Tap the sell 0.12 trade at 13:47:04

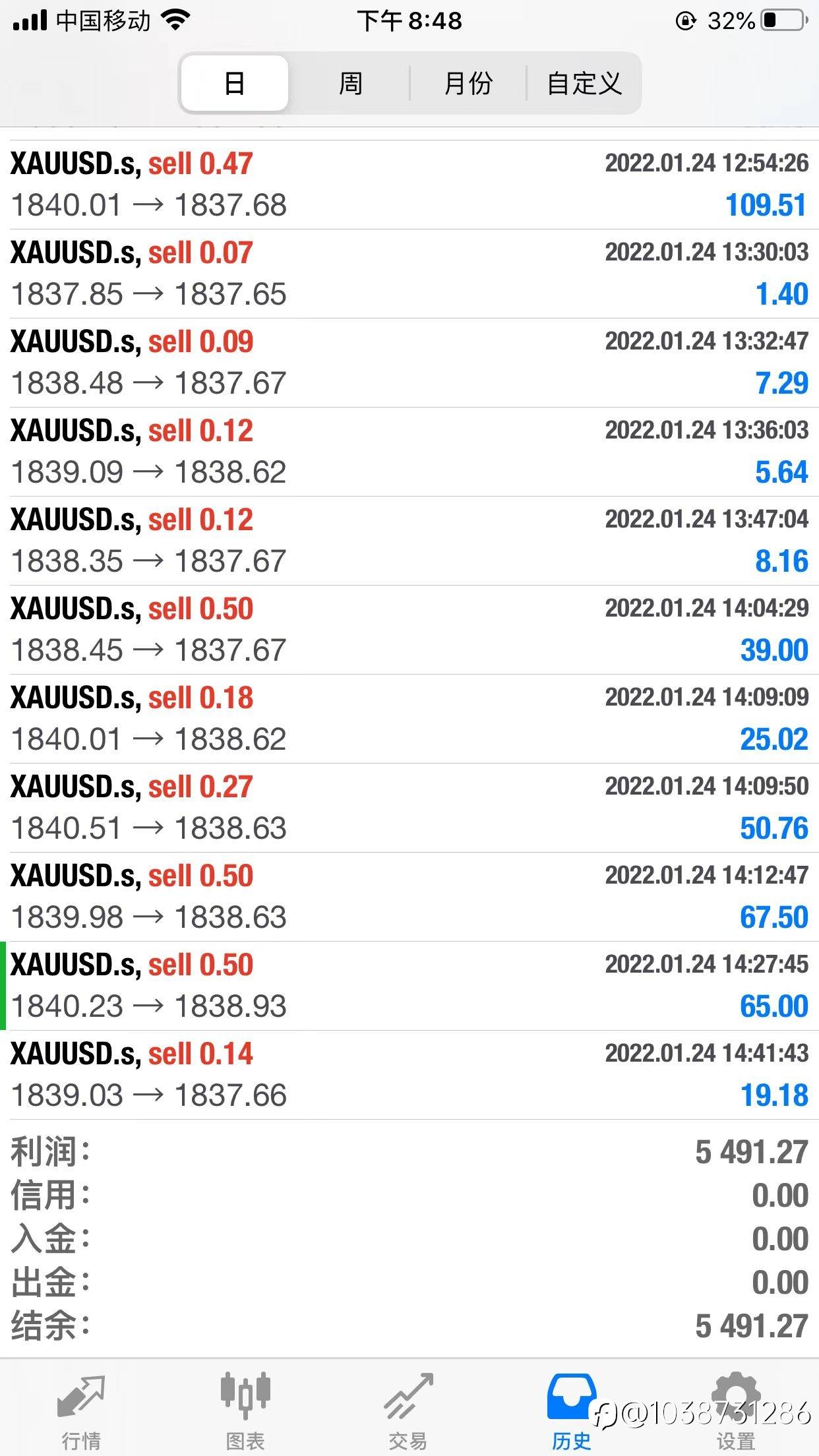tap(409, 541)
